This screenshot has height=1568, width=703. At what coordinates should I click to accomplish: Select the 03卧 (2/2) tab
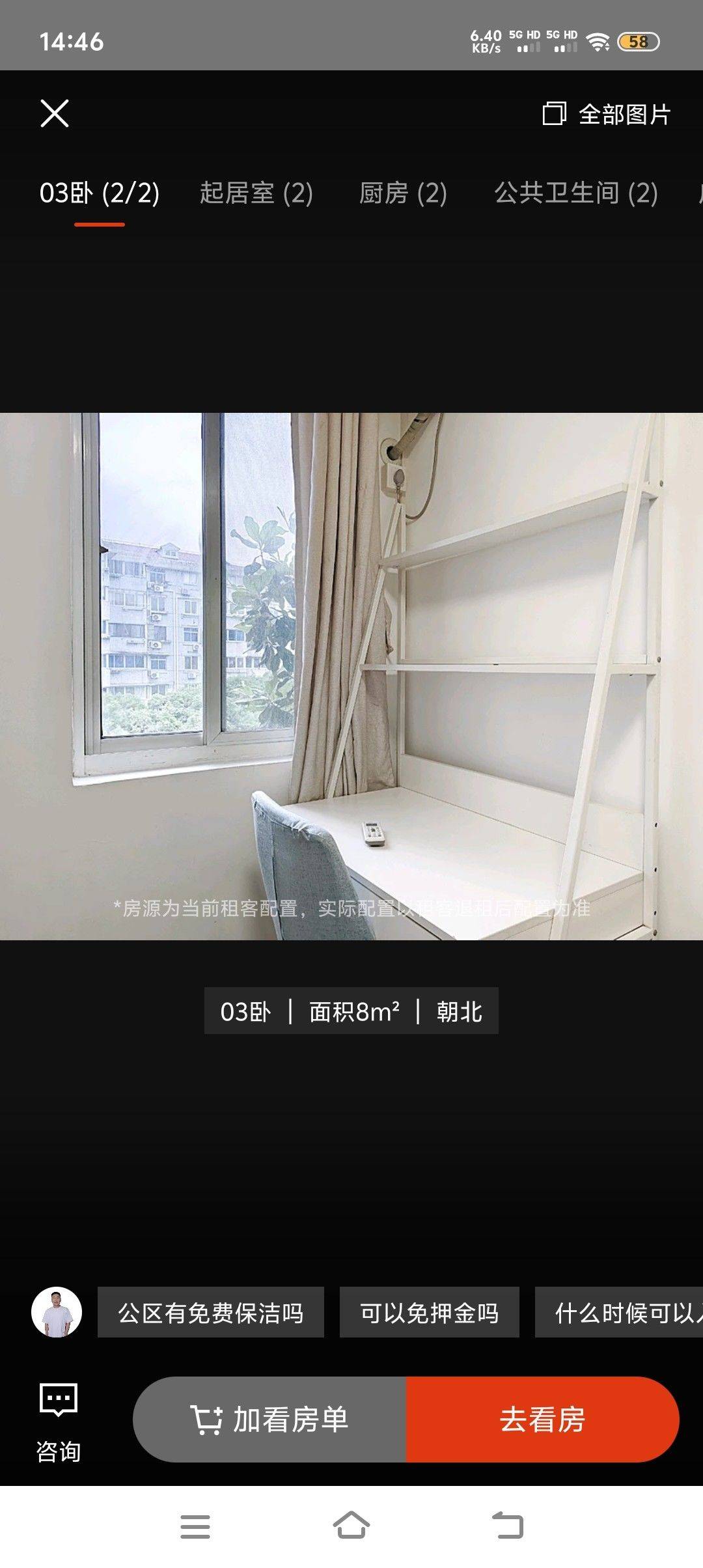100,193
